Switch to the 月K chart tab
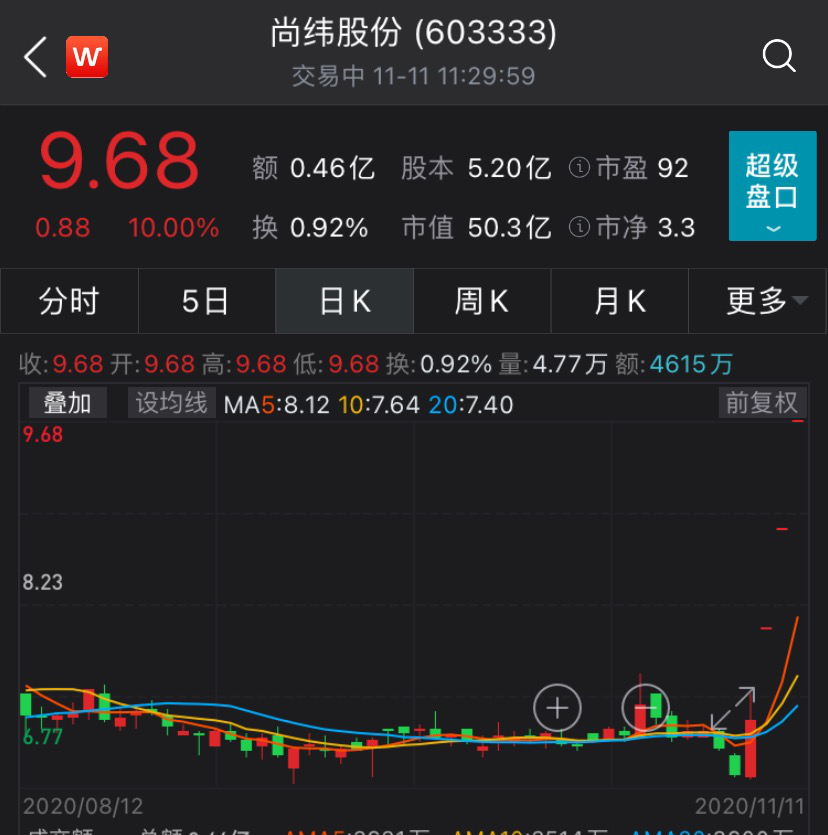Viewport: 828px width, 835px height. tap(620, 300)
